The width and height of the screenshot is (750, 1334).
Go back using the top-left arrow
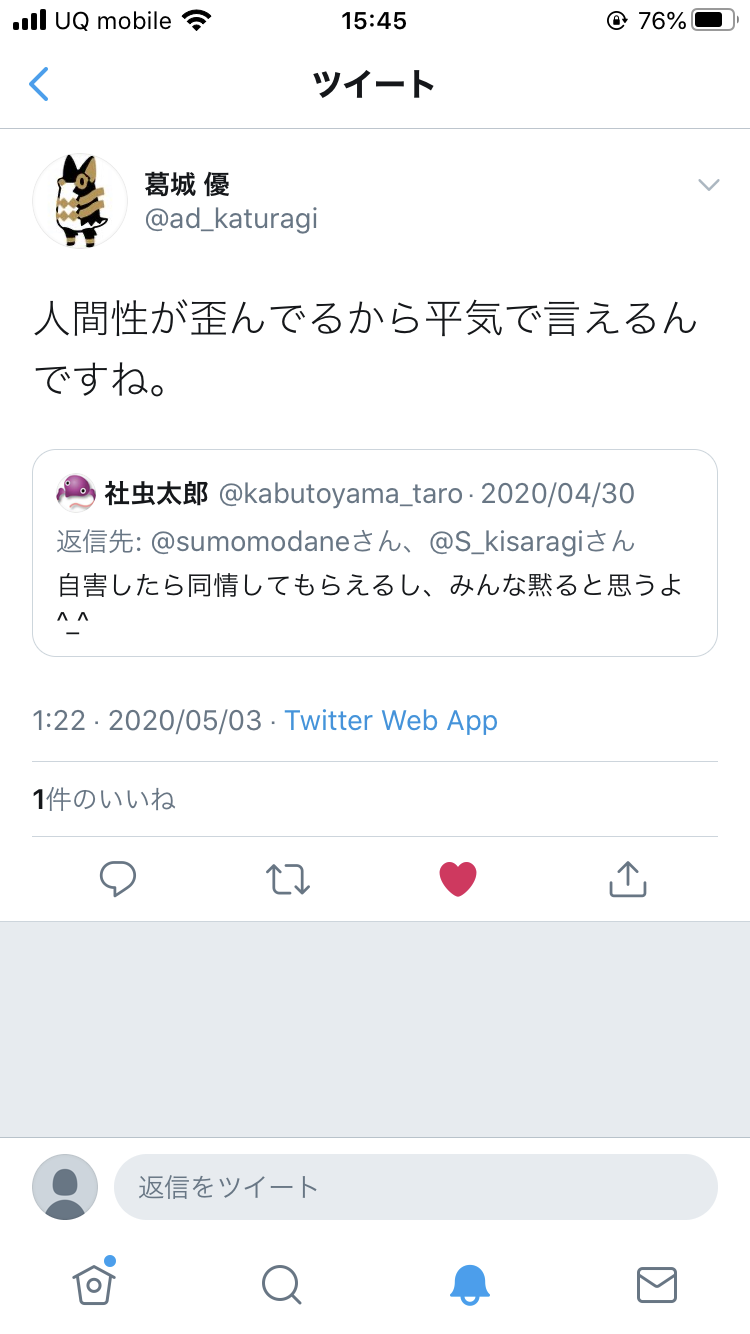[x=39, y=84]
